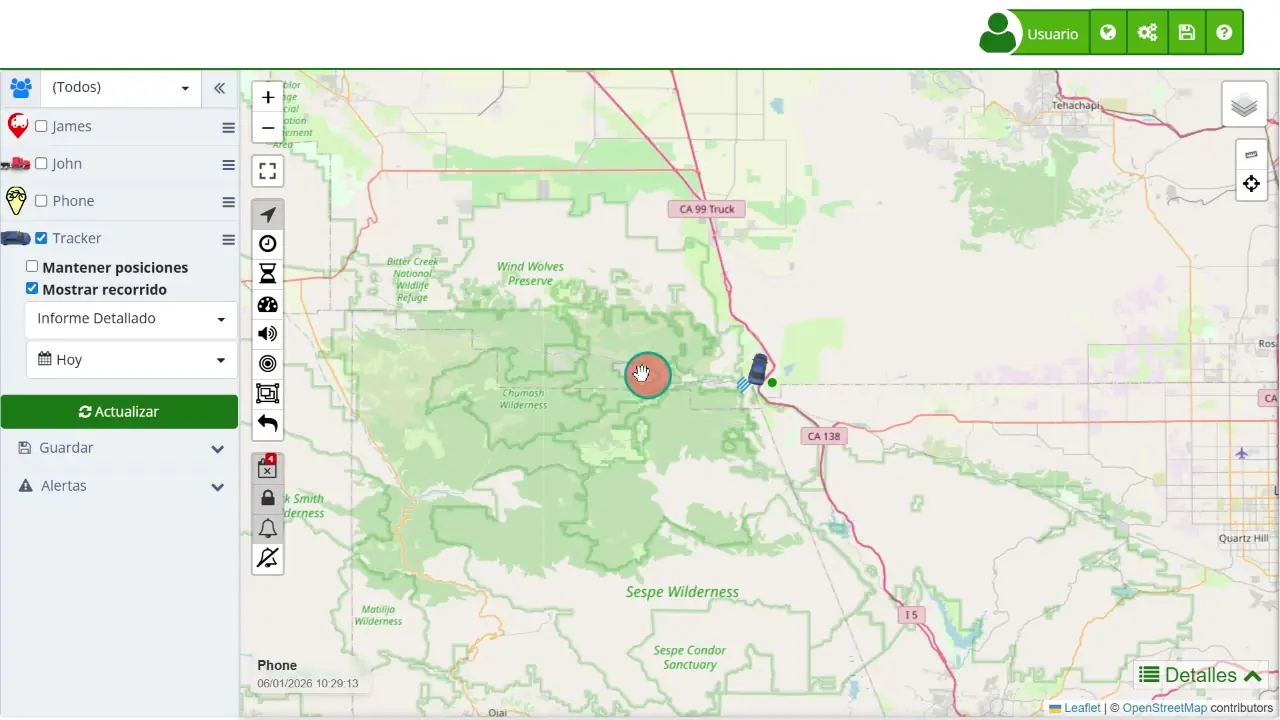This screenshot has height=720, width=1280.
Task: Open the map layers selector
Action: (1244, 105)
